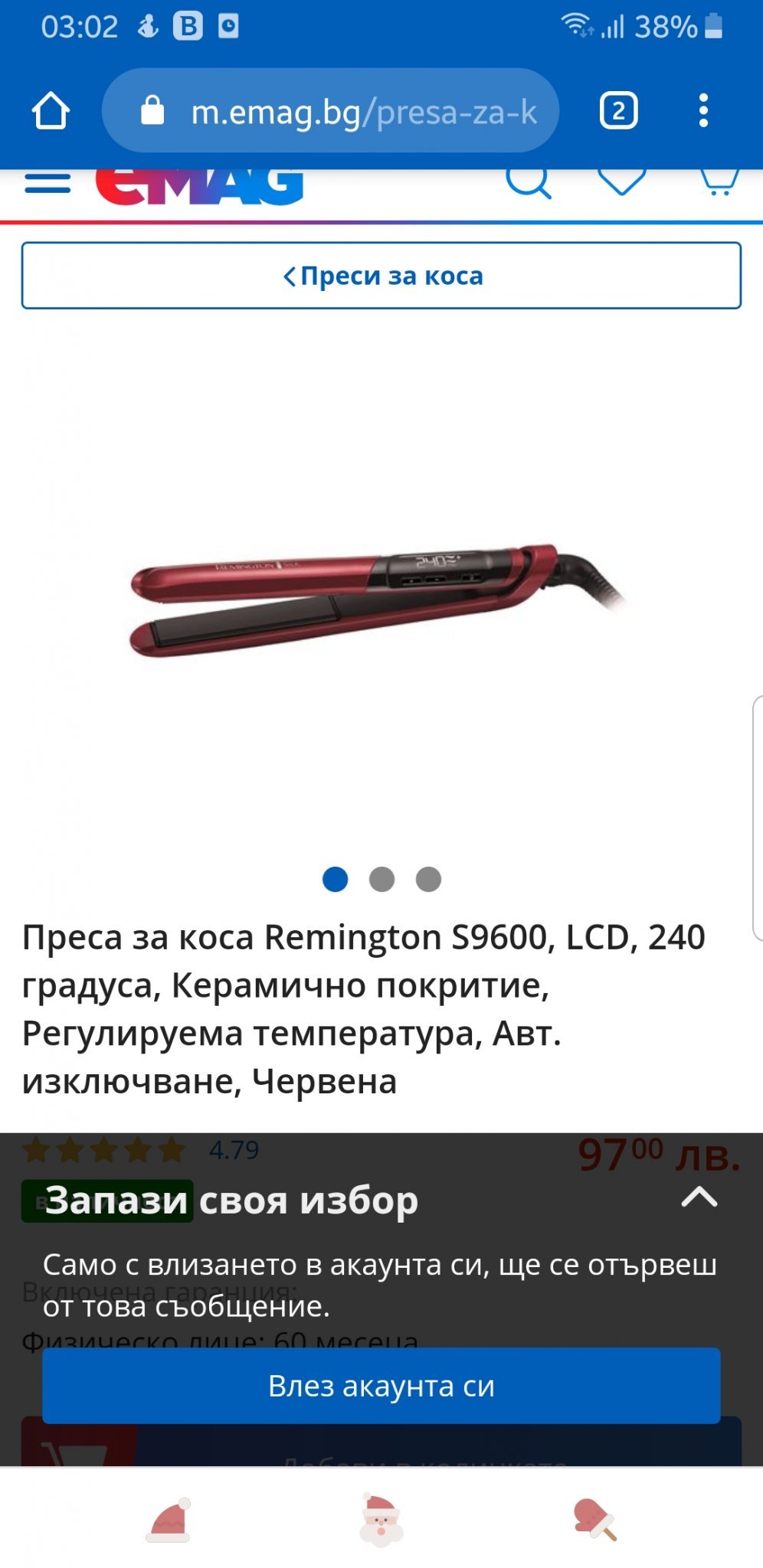Open the browser overflow menu

click(x=703, y=111)
